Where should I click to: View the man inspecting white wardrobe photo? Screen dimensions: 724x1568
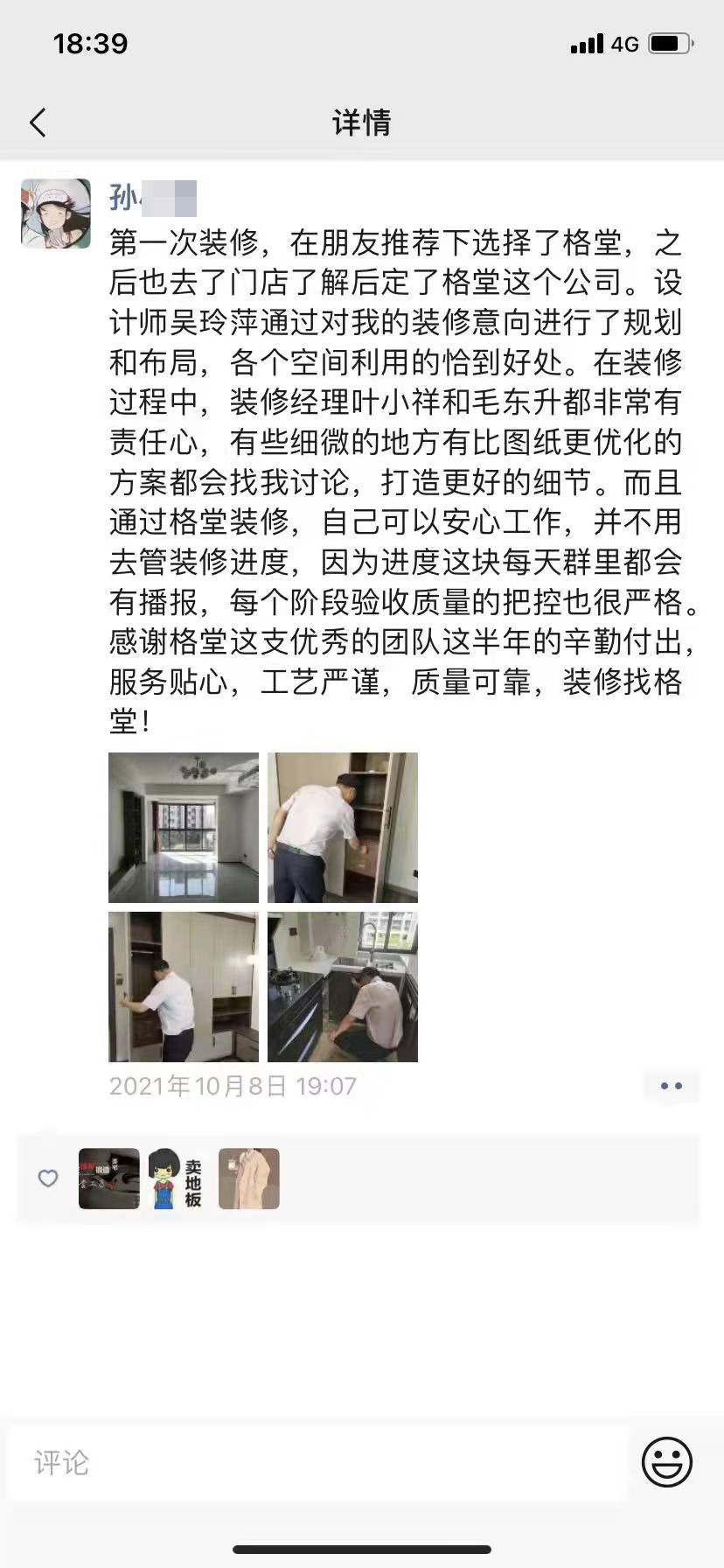pos(184,987)
